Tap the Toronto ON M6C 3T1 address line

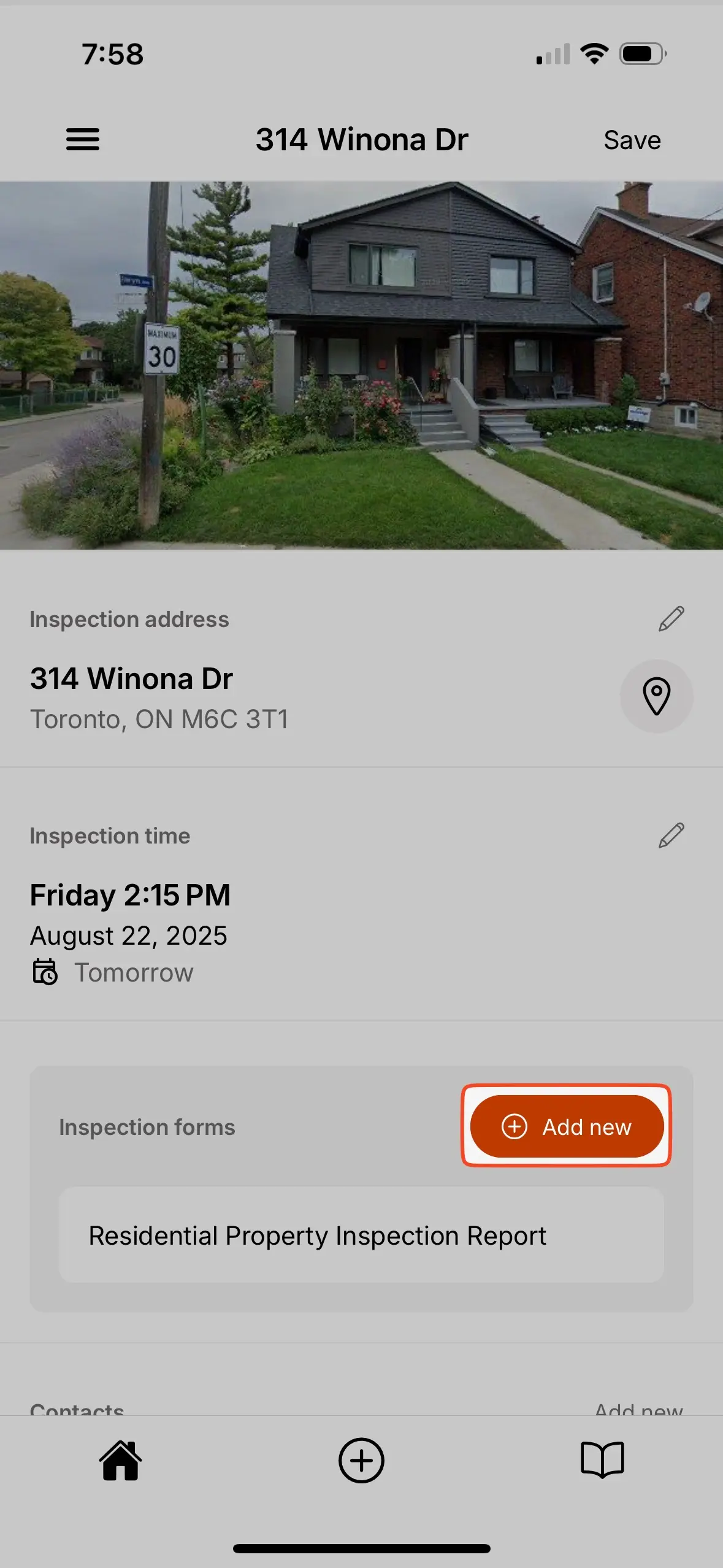(161, 719)
